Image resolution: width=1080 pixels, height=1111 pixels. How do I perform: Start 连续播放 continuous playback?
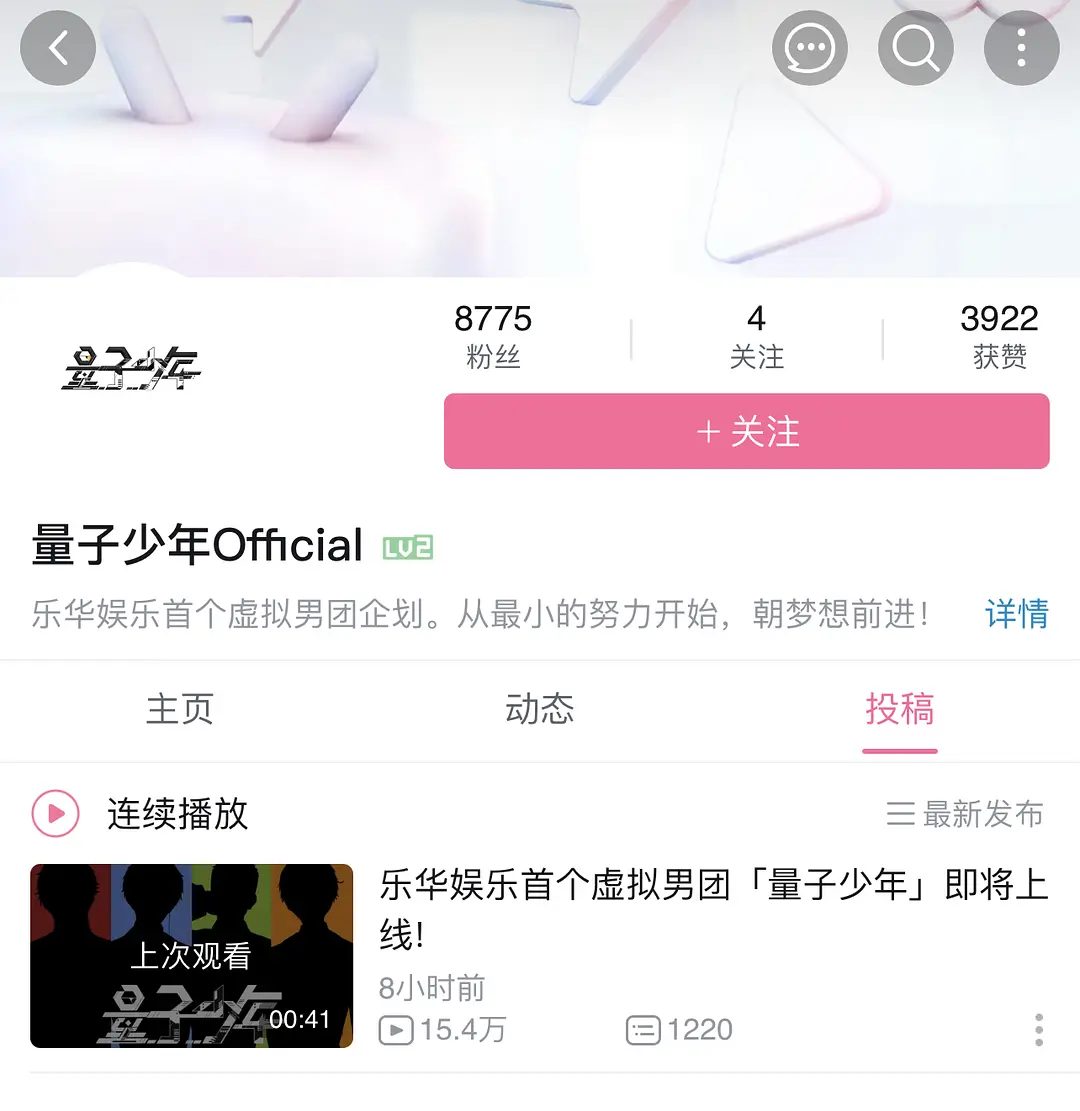[x=140, y=814]
